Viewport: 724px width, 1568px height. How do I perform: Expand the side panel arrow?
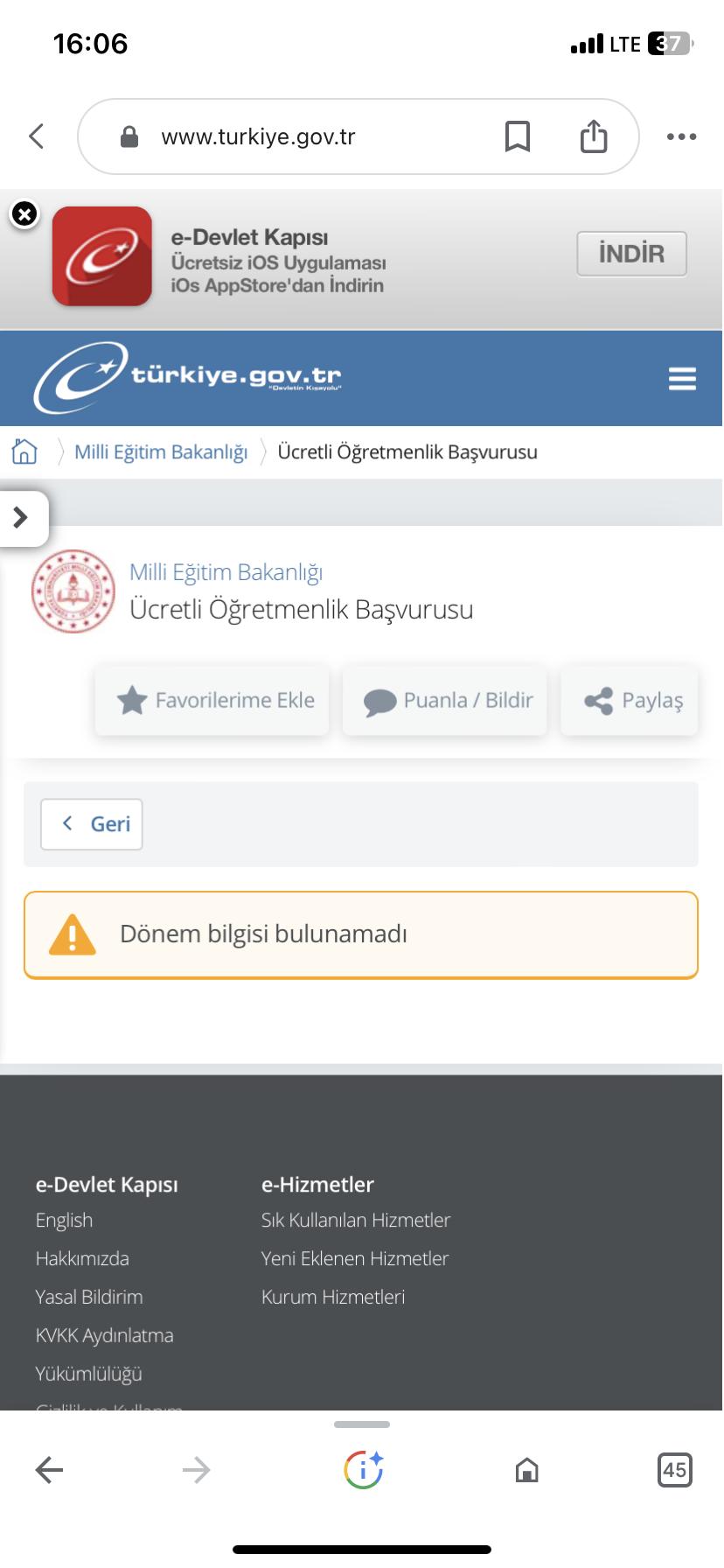23,518
